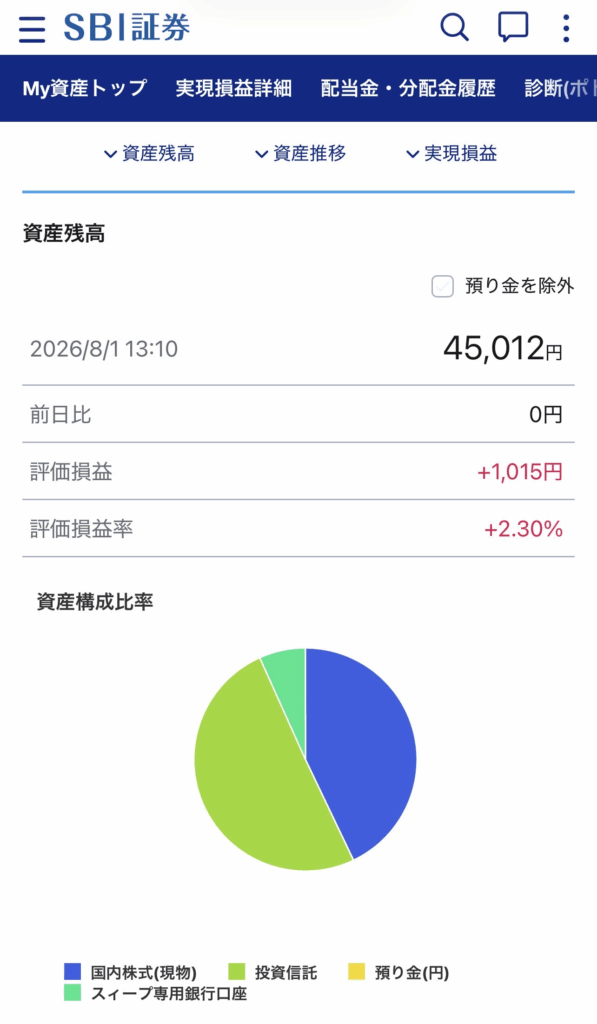The height and width of the screenshot is (1024, 597).
Task: Jump to the 資産推移 section
Action: pos(300,153)
